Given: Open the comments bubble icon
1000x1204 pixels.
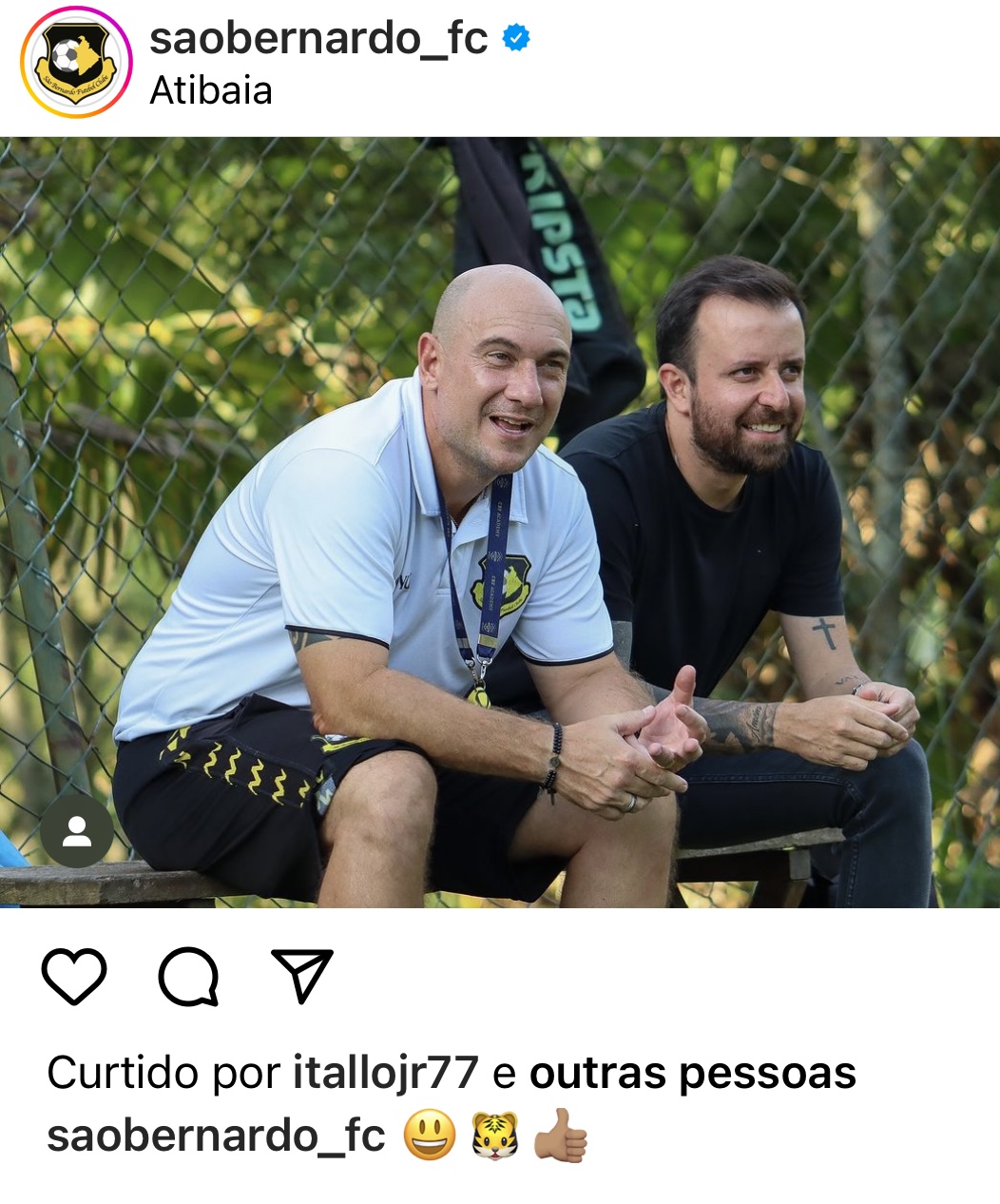Looking at the screenshot, I should point(189,977).
